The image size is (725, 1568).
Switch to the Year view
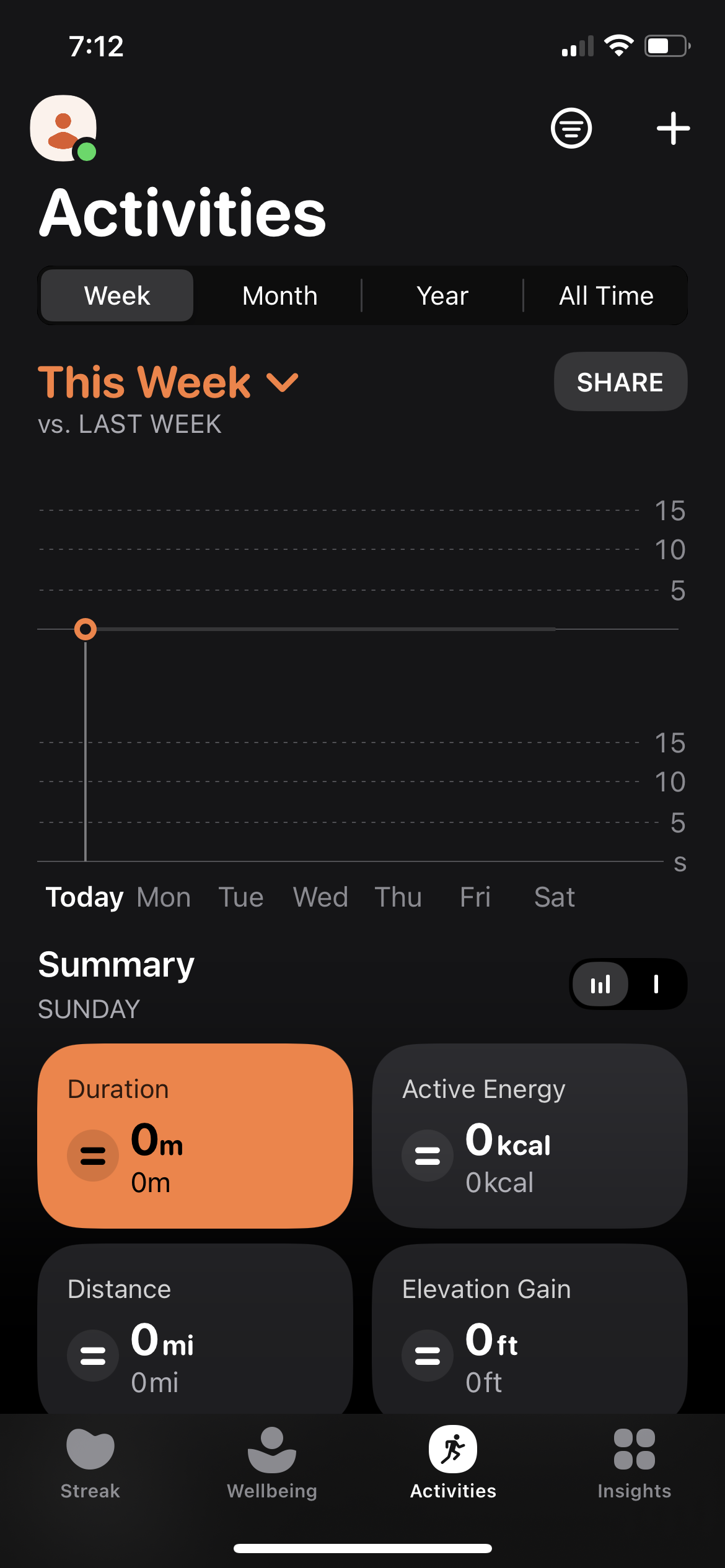click(442, 295)
